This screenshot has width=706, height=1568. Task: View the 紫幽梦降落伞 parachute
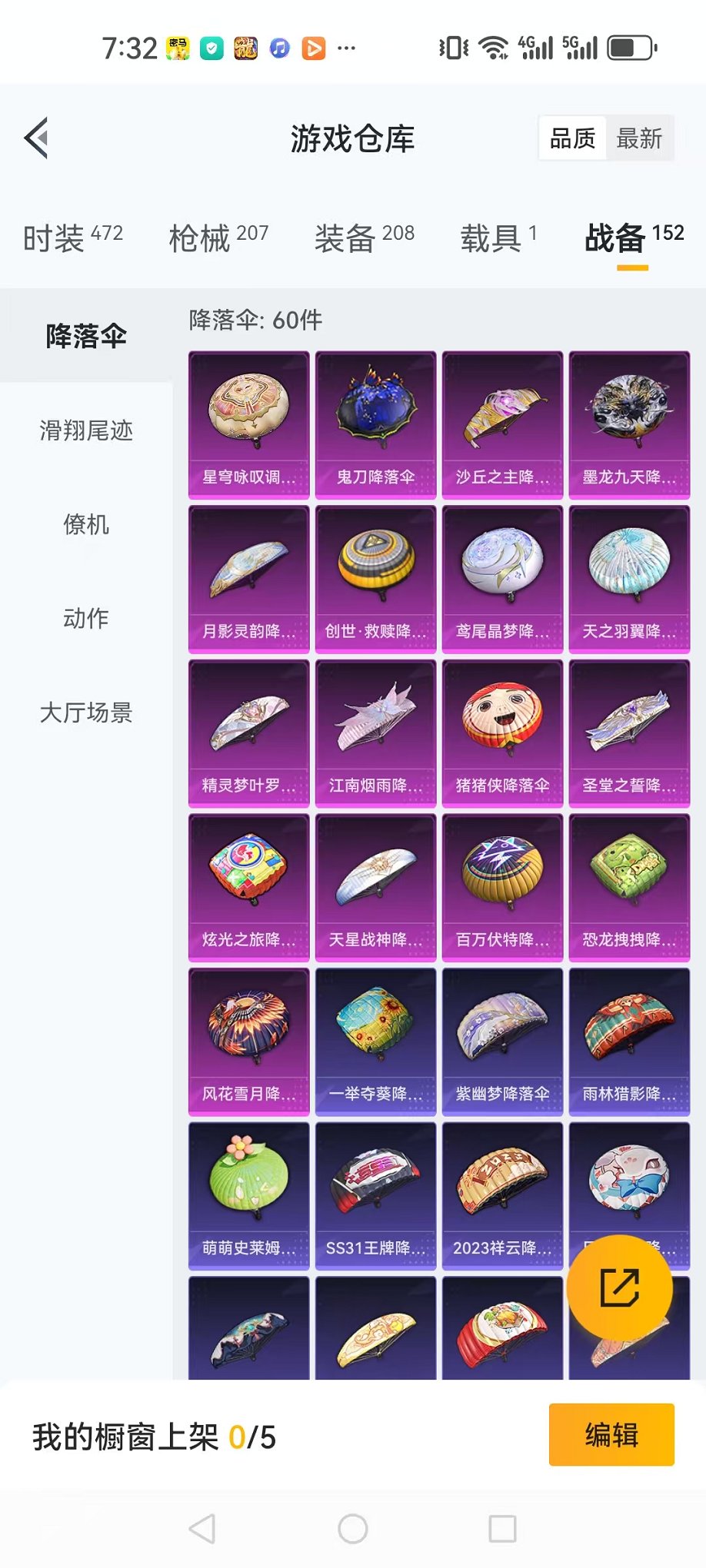[x=502, y=1041]
